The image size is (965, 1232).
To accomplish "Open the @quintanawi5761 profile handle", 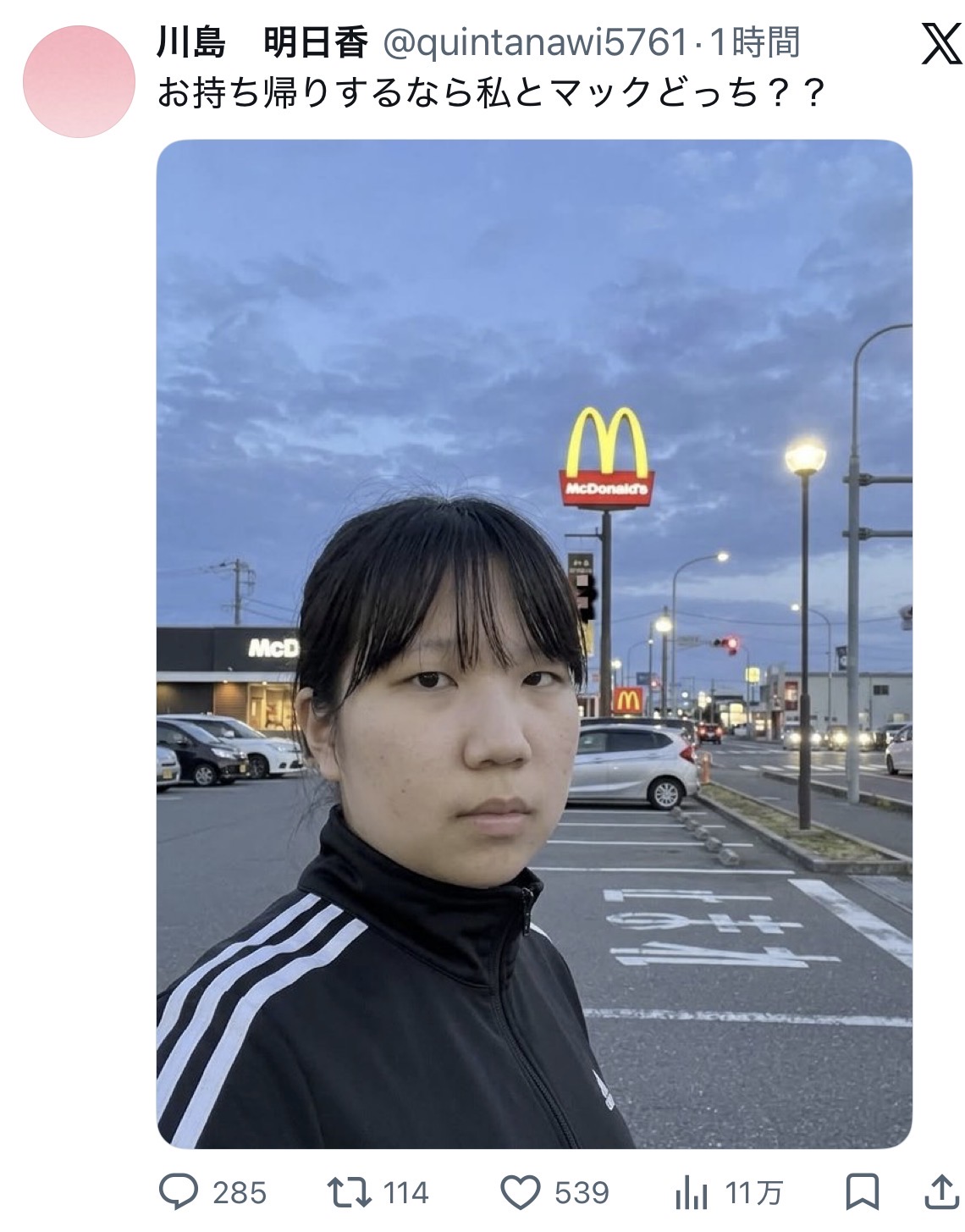I will coord(535,42).
